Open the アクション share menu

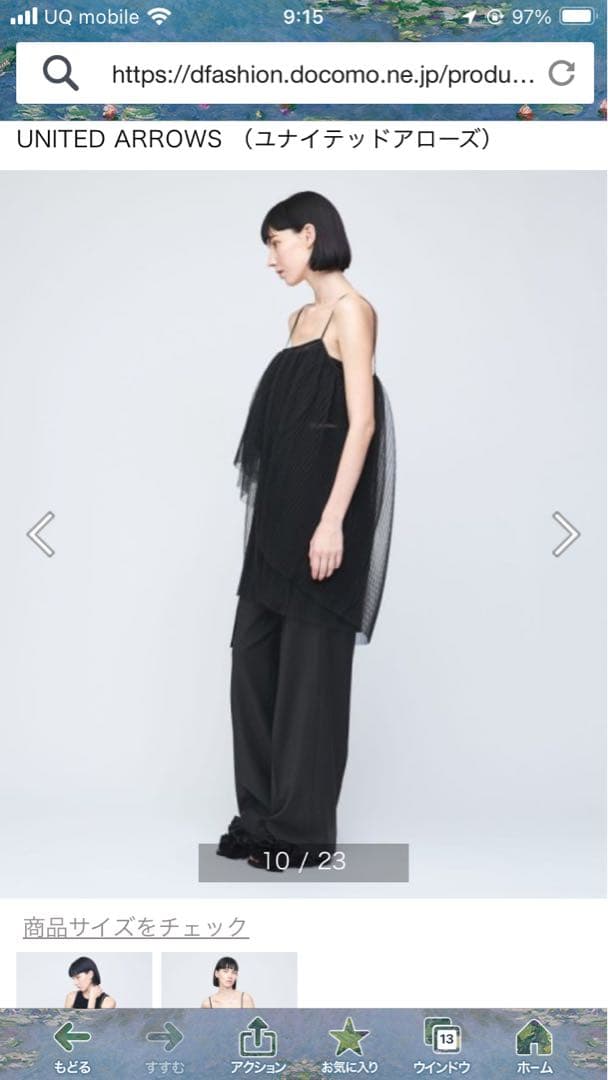(x=257, y=1046)
